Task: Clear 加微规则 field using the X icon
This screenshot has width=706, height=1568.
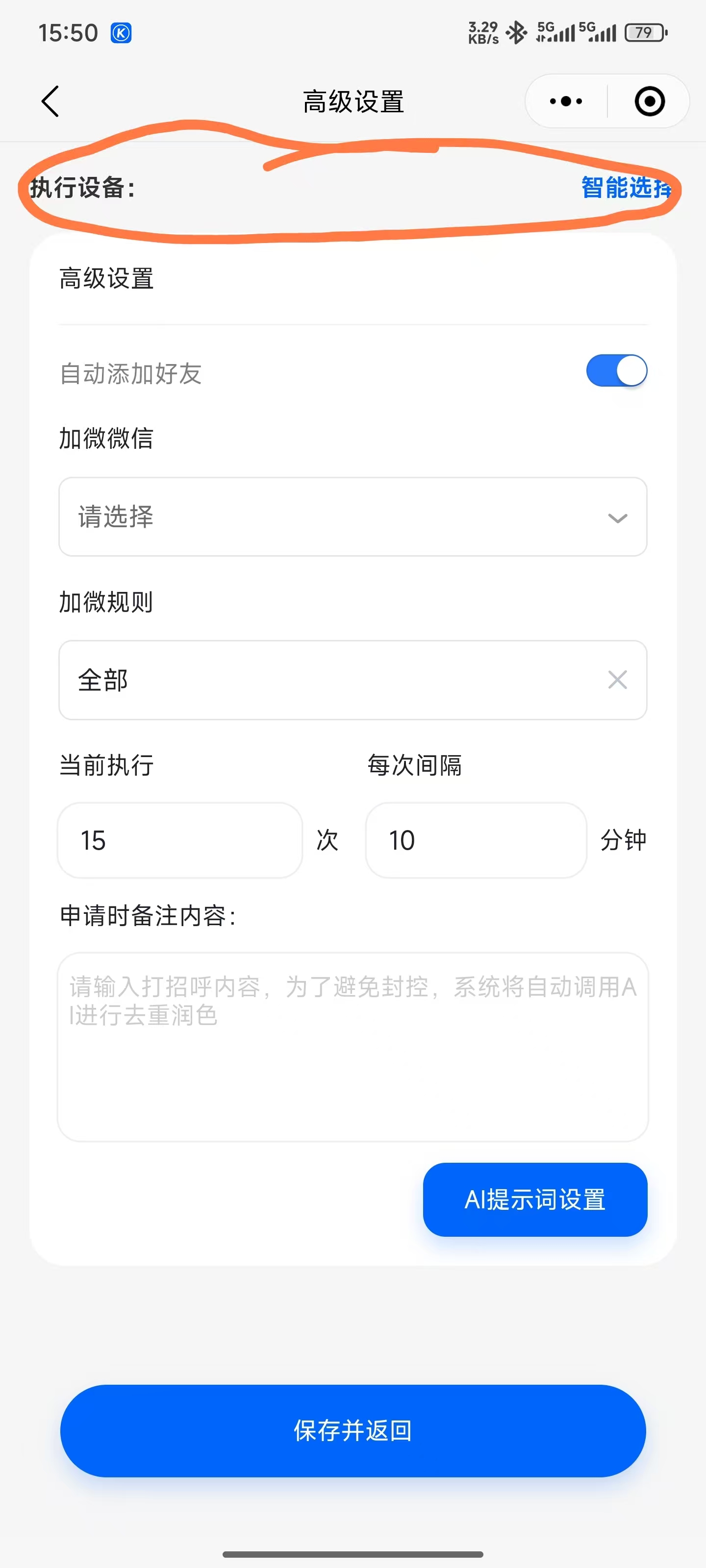Action: 618,680
